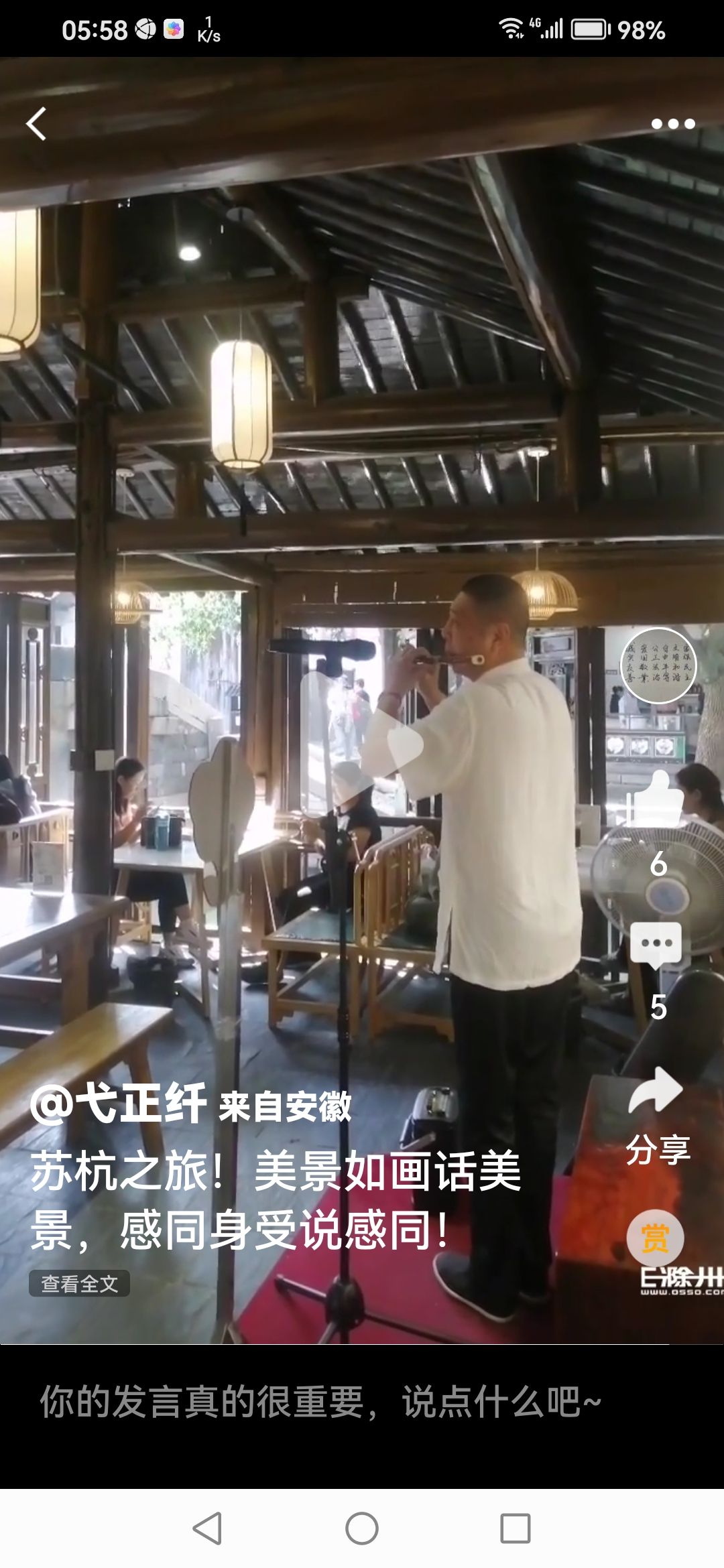This screenshot has height=1568, width=724.
Task: Tap the 赏 reward button
Action: (655, 1238)
